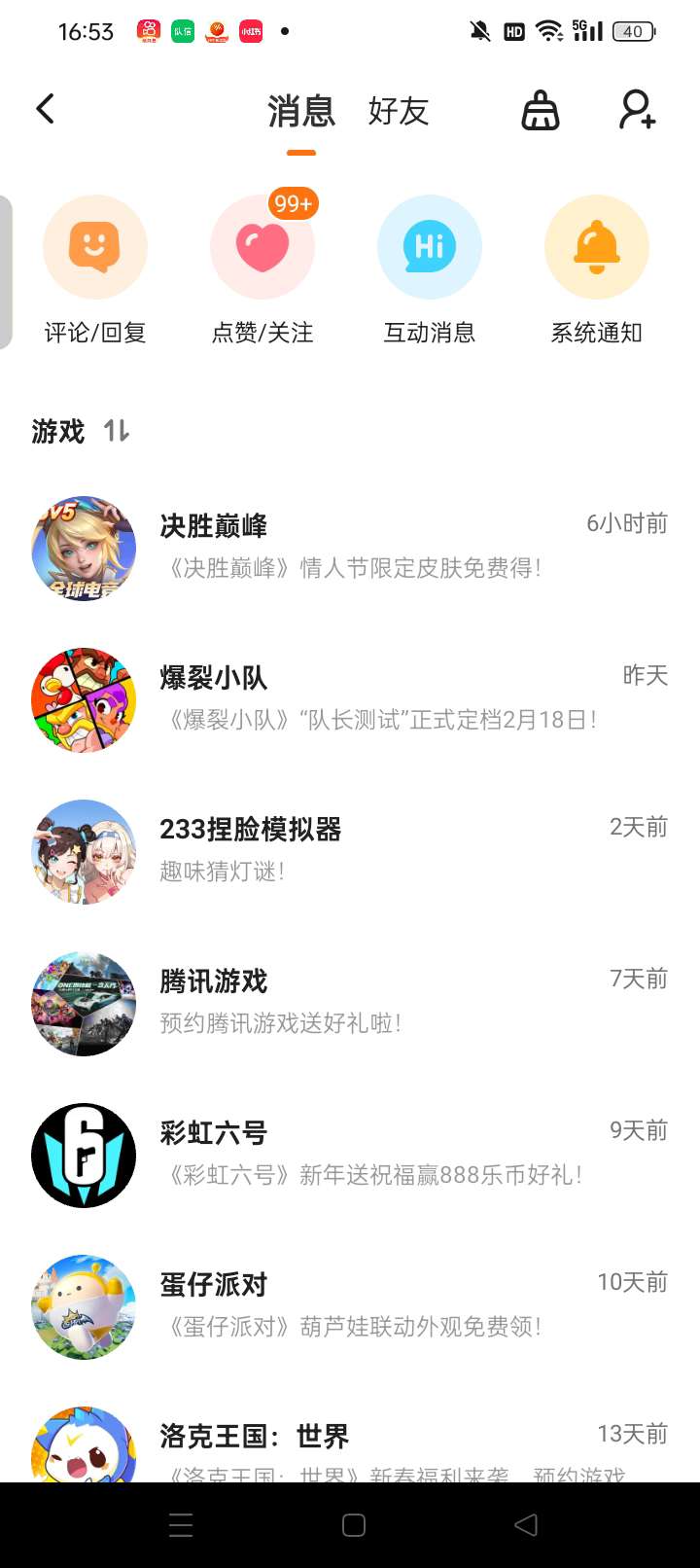Open the 洛克王国：世界 message
This screenshot has width=700, height=1568.
pyautogui.click(x=350, y=1444)
